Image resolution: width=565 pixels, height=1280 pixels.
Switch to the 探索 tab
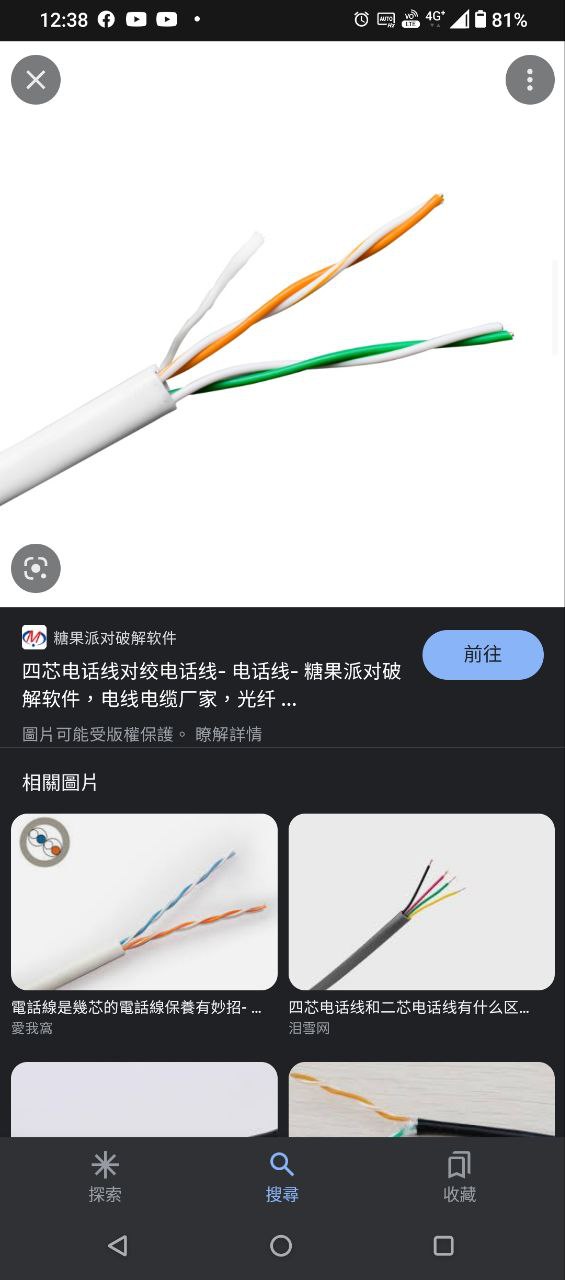click(x=105, y=1177)
